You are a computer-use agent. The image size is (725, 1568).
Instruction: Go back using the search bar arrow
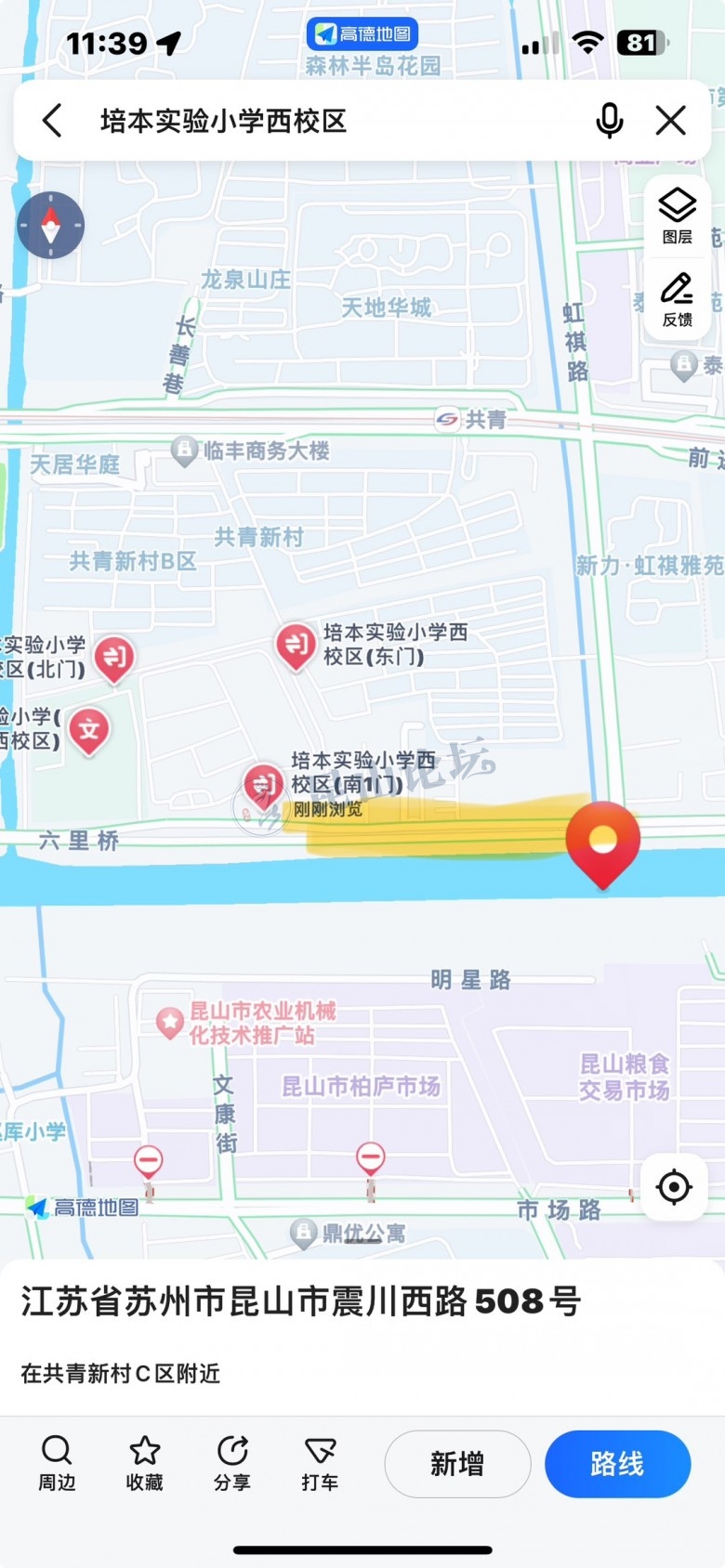coord(52,121)
